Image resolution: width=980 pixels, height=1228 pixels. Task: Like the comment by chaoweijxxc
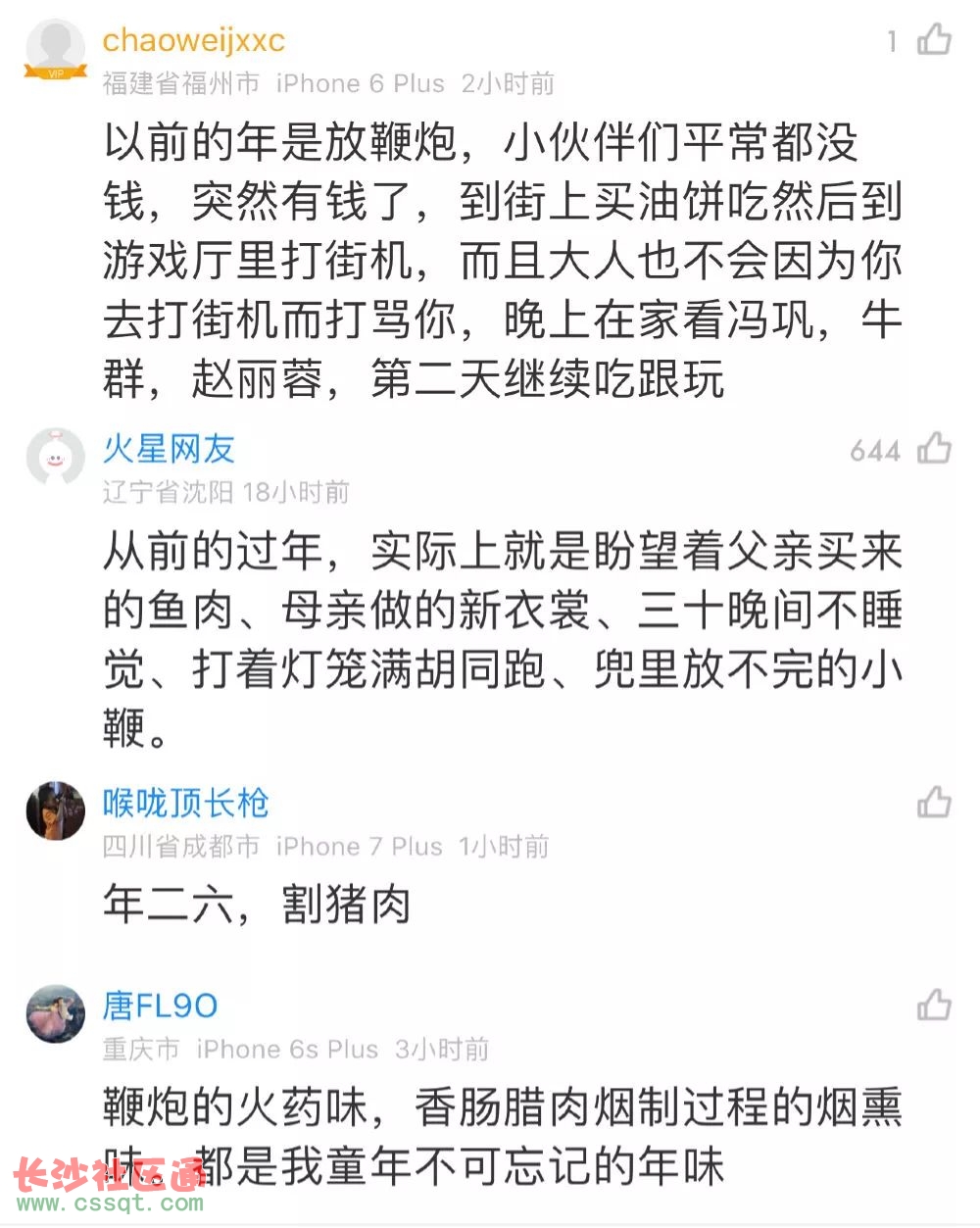click(934, 40)
